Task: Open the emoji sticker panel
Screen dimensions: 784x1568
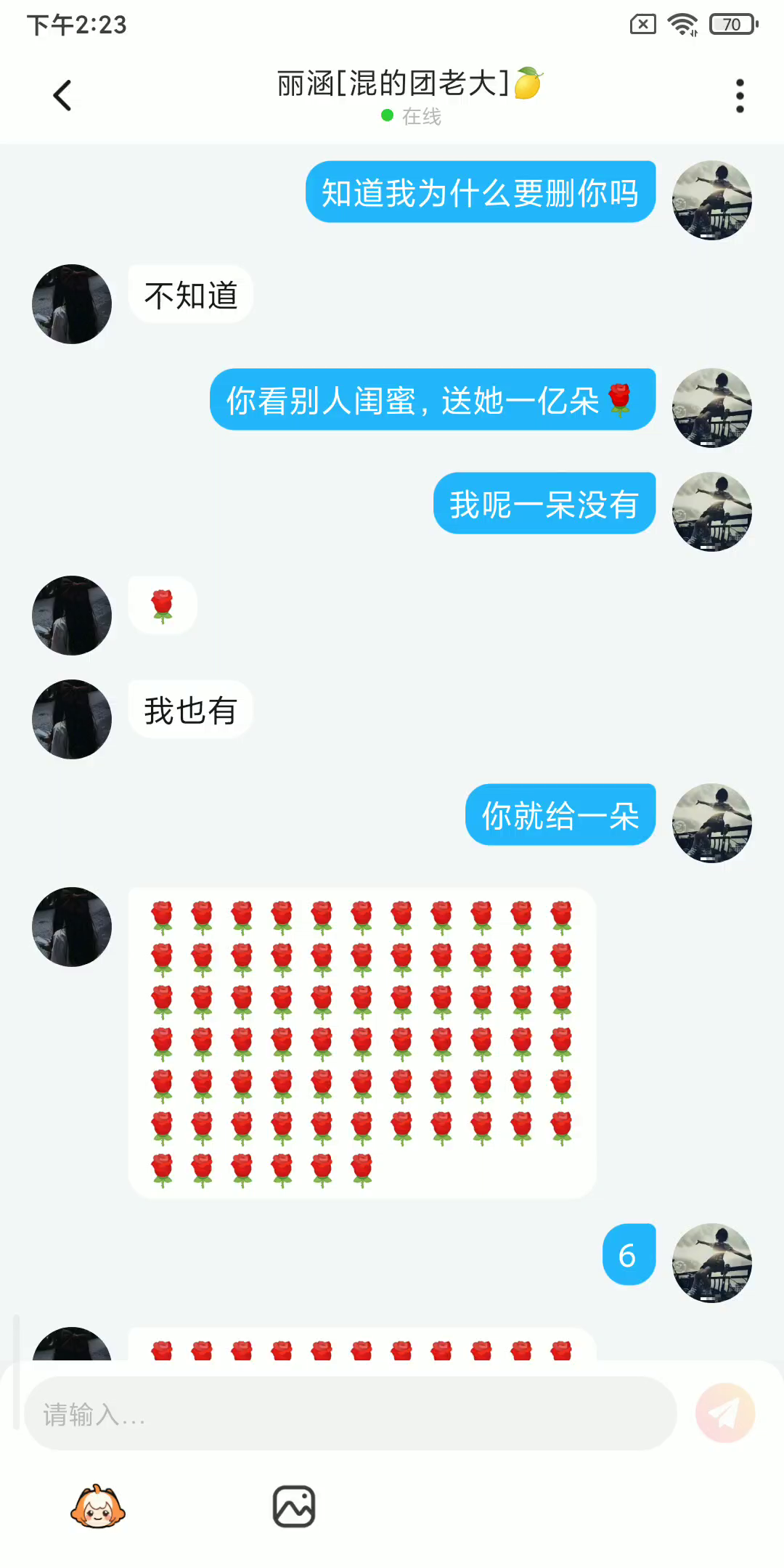Action: 98,1507
